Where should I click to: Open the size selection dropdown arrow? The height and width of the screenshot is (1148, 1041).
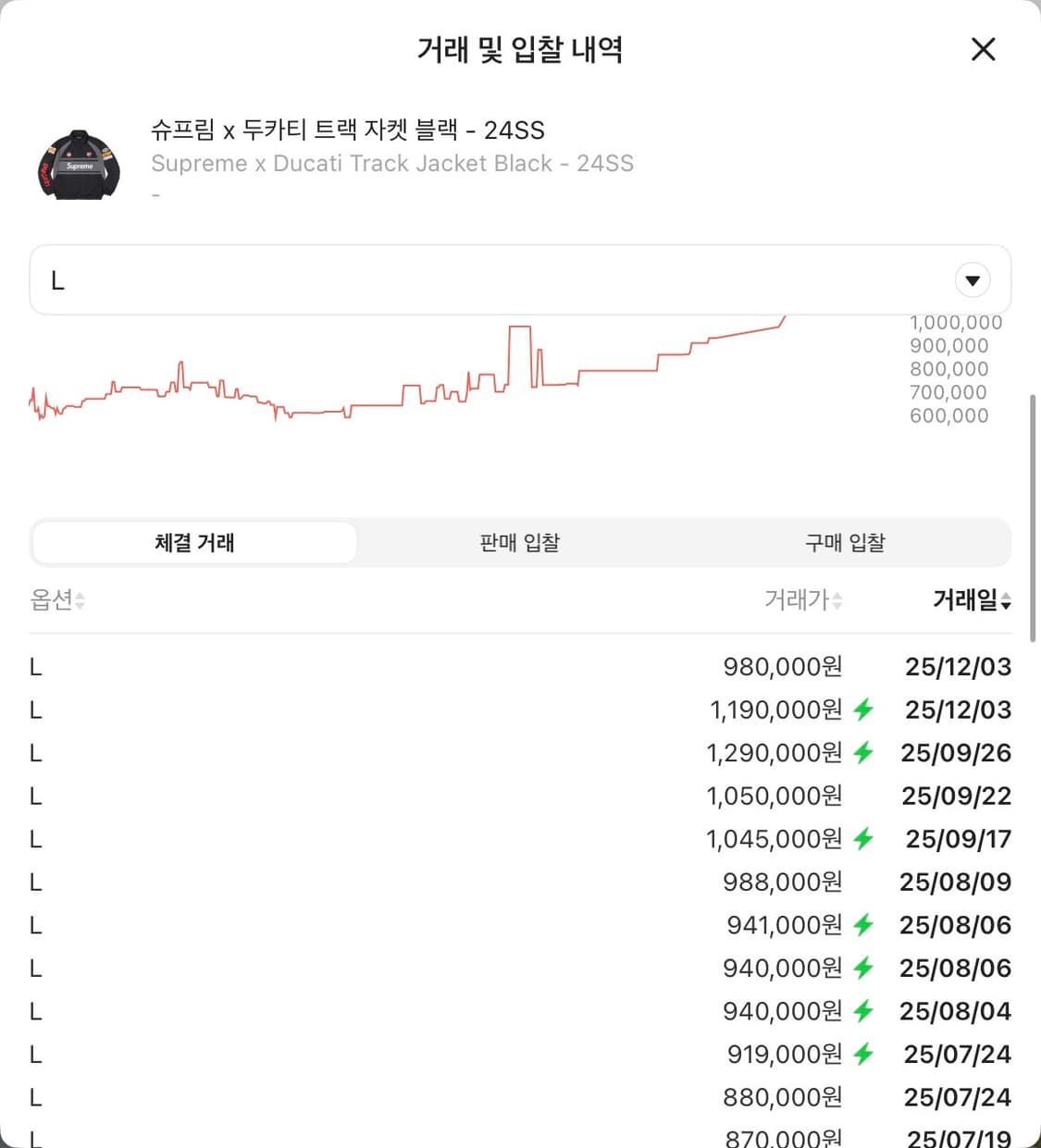pos(972,279)
